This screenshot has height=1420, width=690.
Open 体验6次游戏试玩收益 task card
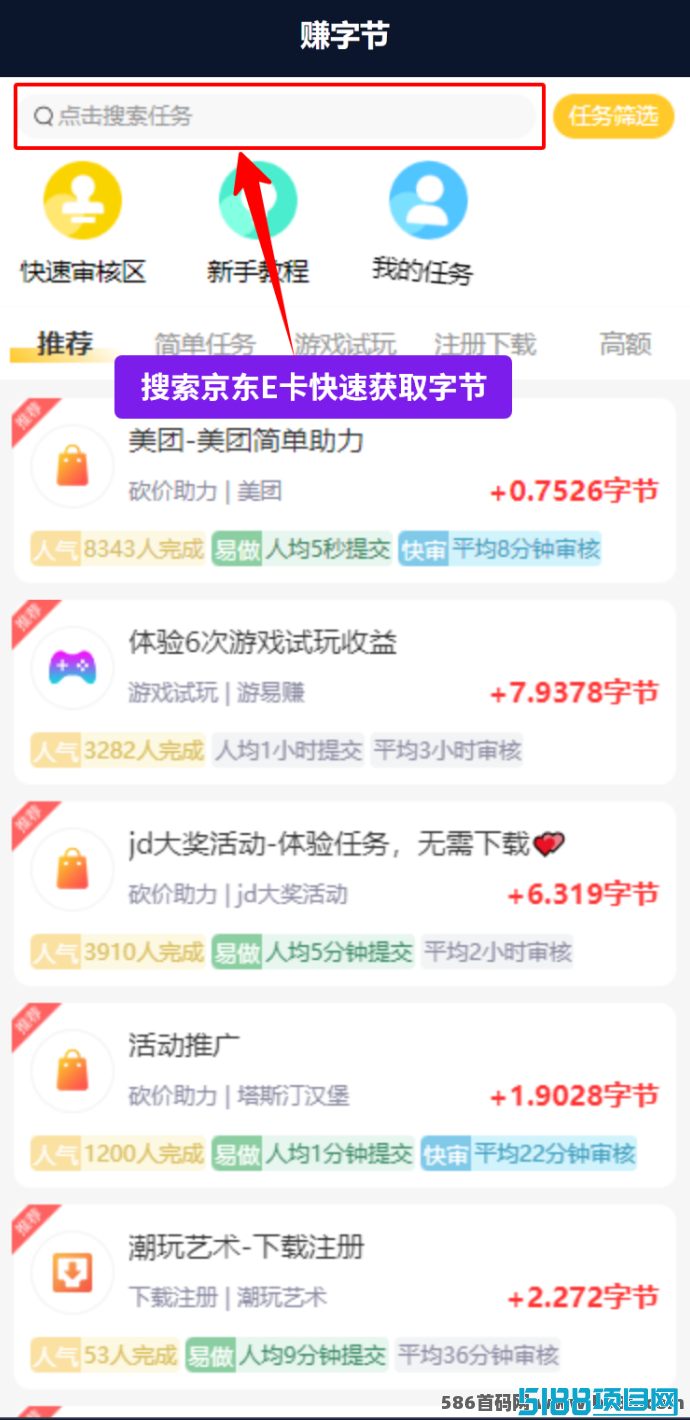(345, 692)
